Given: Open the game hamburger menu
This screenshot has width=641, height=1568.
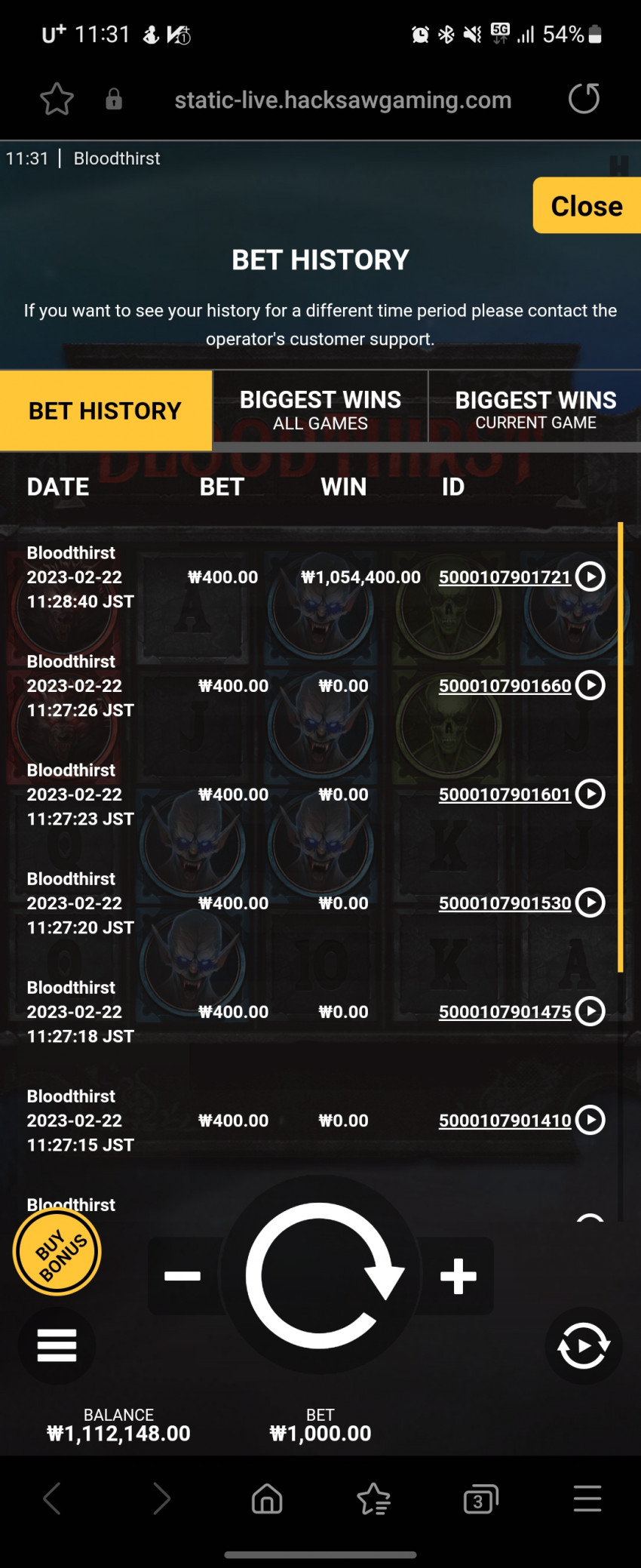Looking at the screenshot, I should [57, 1345].
